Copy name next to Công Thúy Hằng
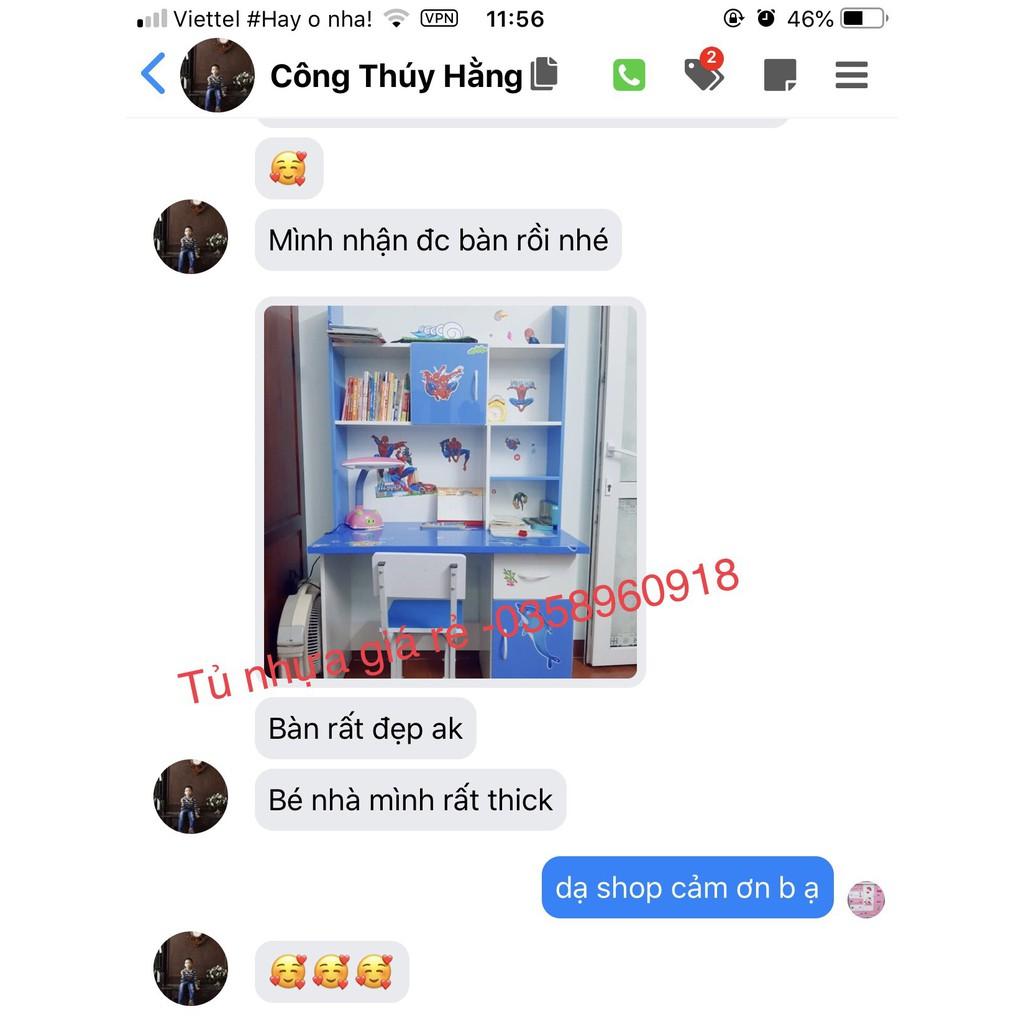This screenshot has width=1024, height=1024. coord(544,74)
